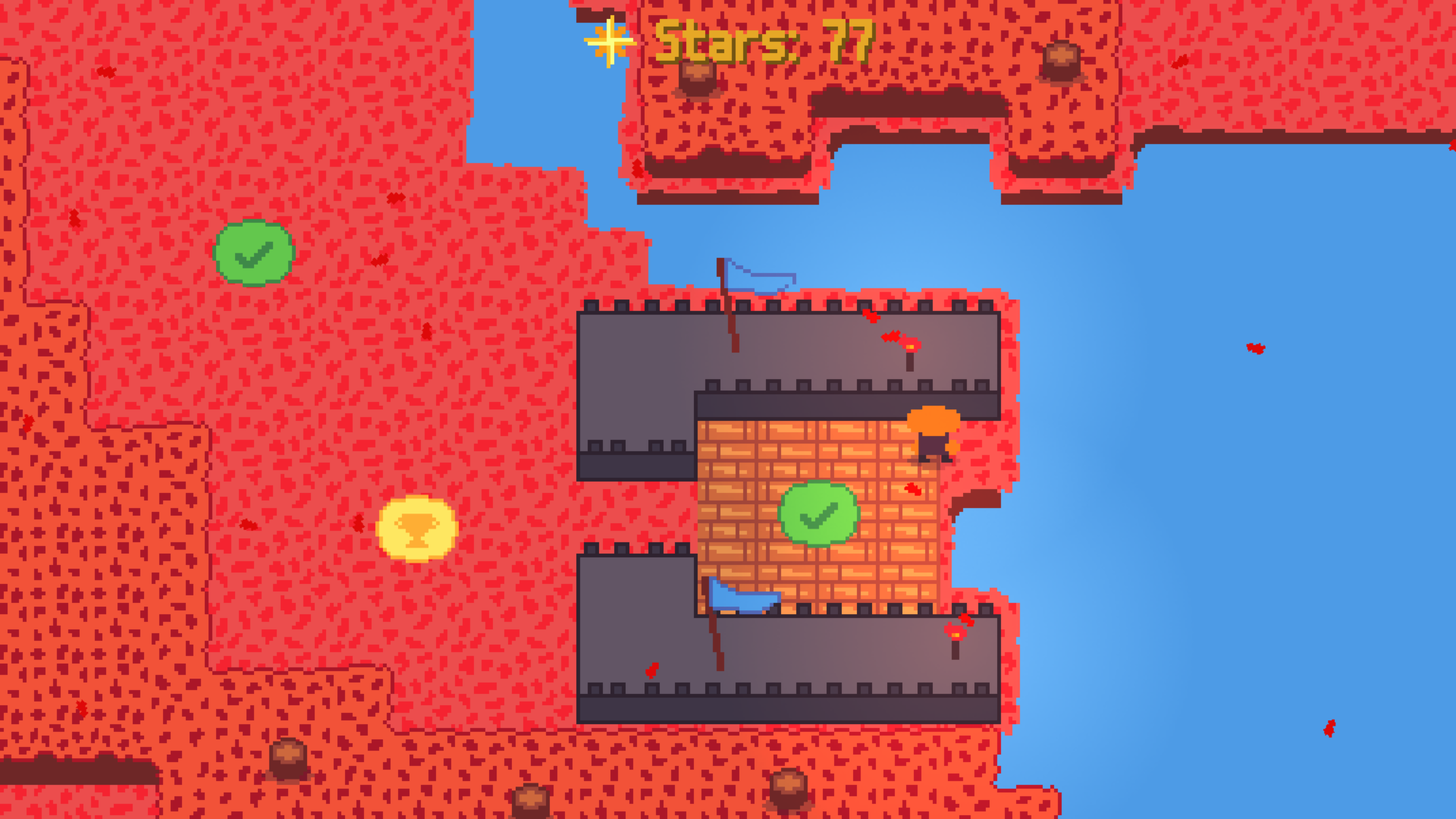Select the gold trophy level marker
This screenshot has width=1456, height=819.
click(x=417, y=529)
